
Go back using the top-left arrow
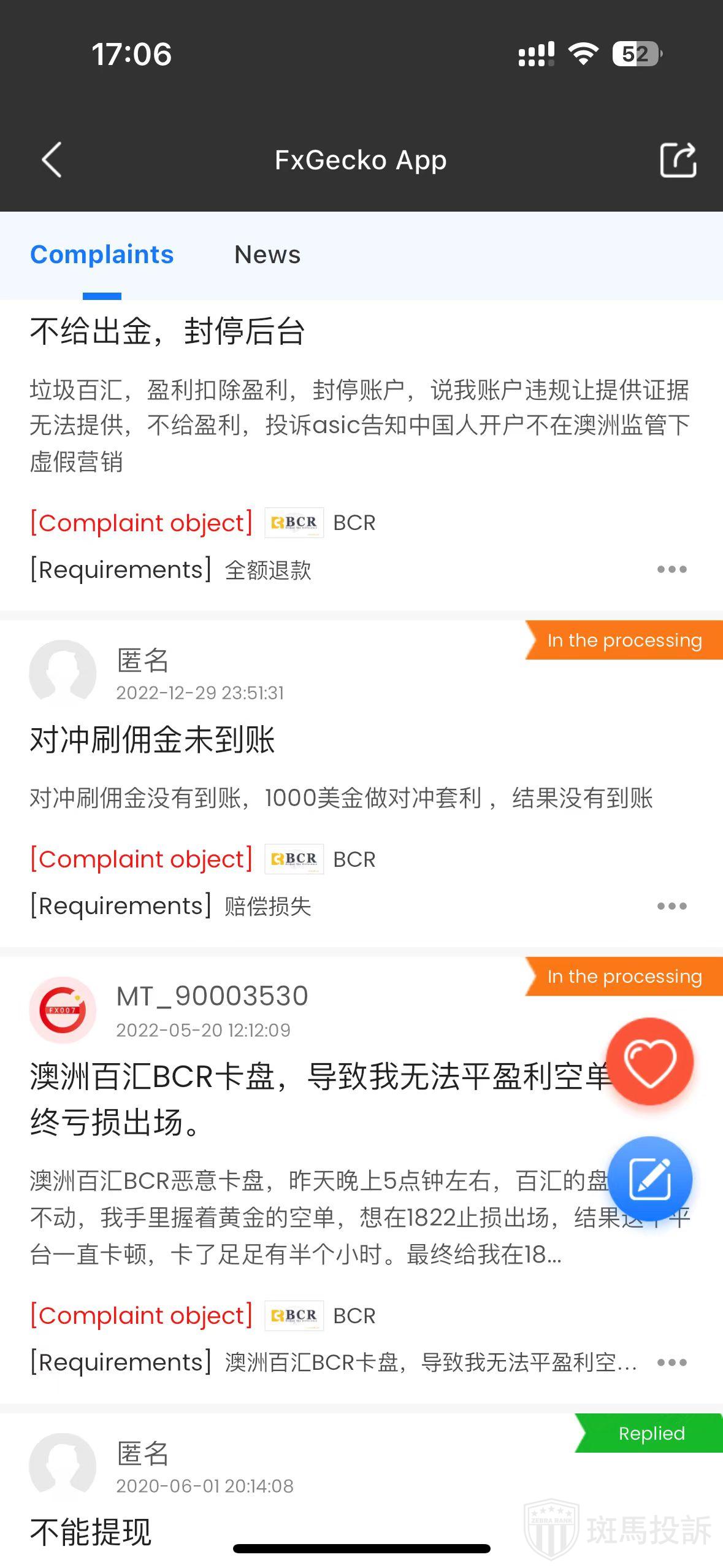52,160
